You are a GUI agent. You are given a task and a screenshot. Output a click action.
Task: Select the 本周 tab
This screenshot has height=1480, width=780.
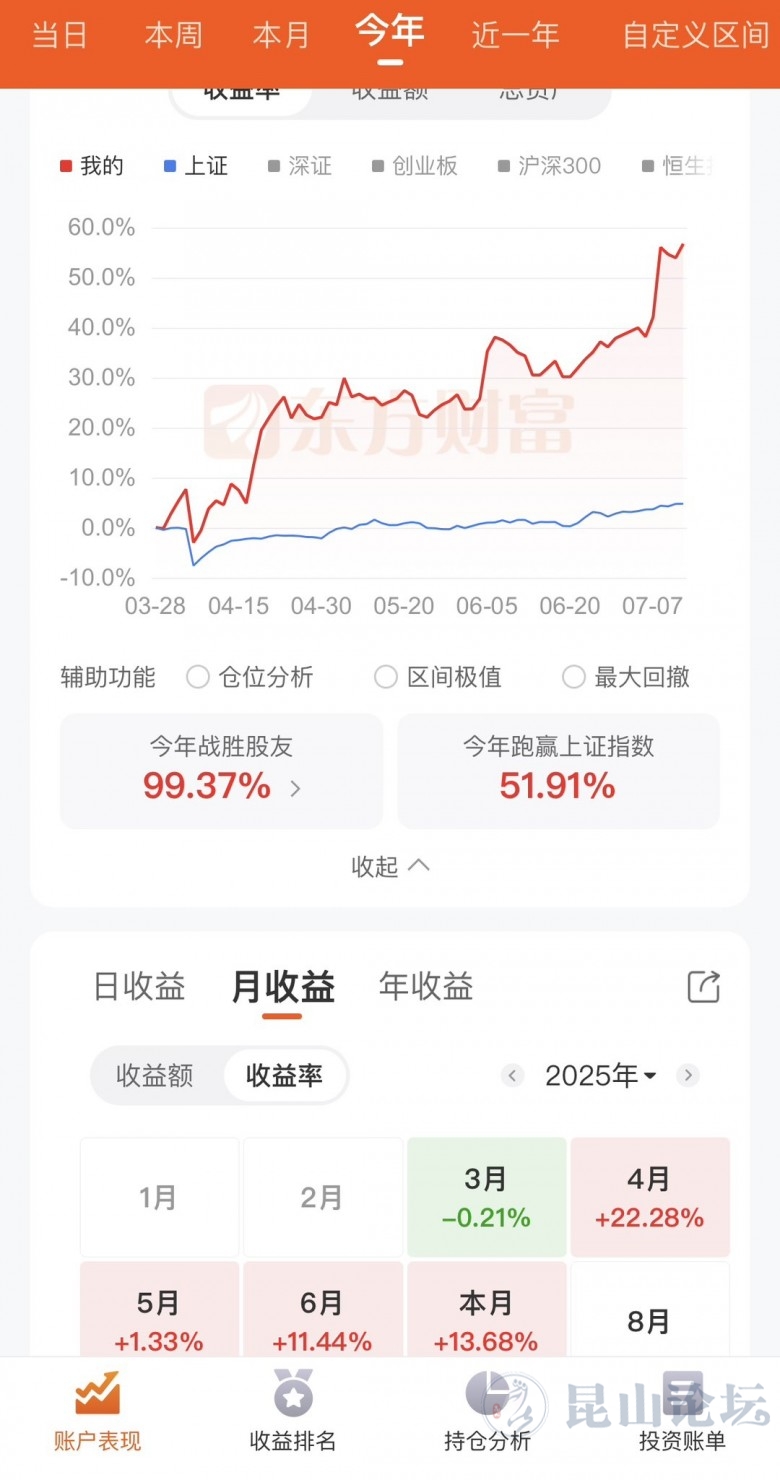[x=174, y=36]
